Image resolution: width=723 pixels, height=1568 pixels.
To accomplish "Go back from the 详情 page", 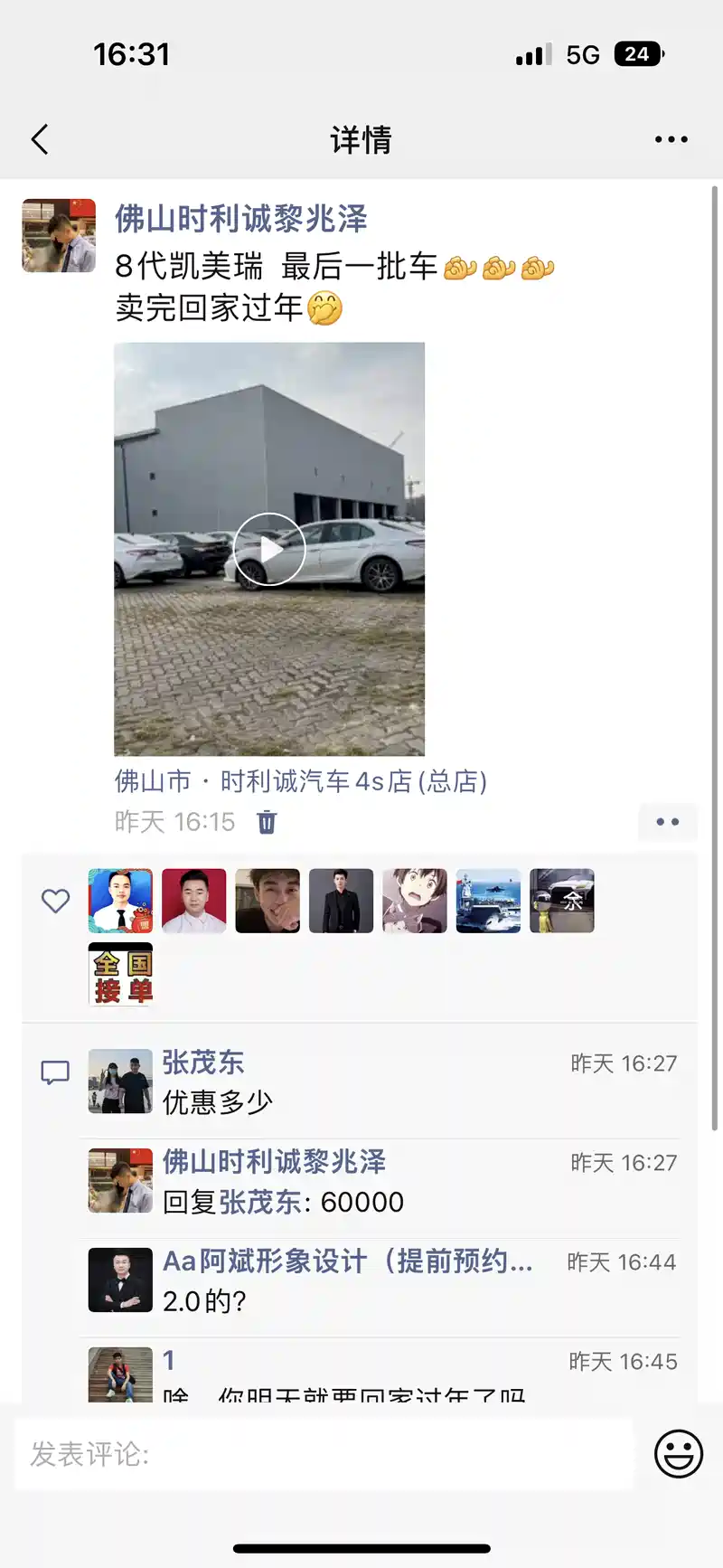I will pos(40,139).
